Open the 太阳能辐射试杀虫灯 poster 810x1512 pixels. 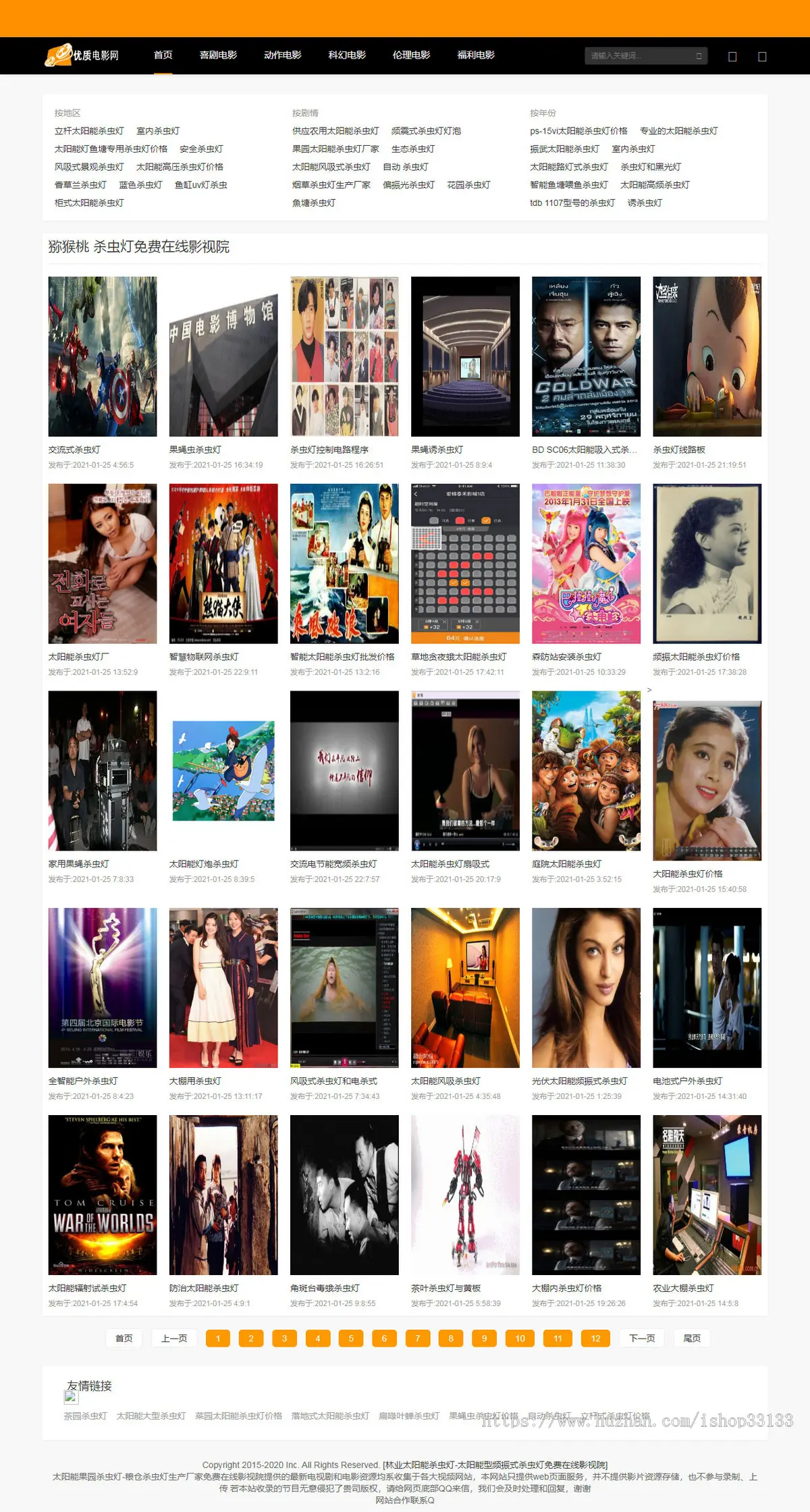click(102, 1194)
